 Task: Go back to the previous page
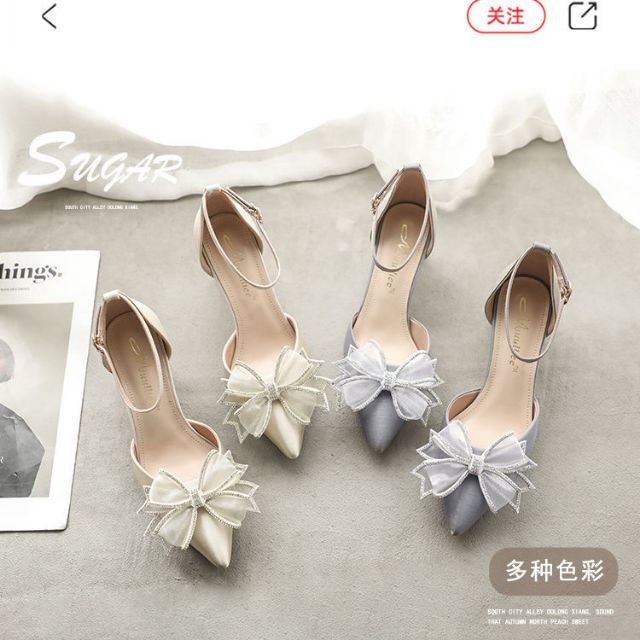point(49,15)
